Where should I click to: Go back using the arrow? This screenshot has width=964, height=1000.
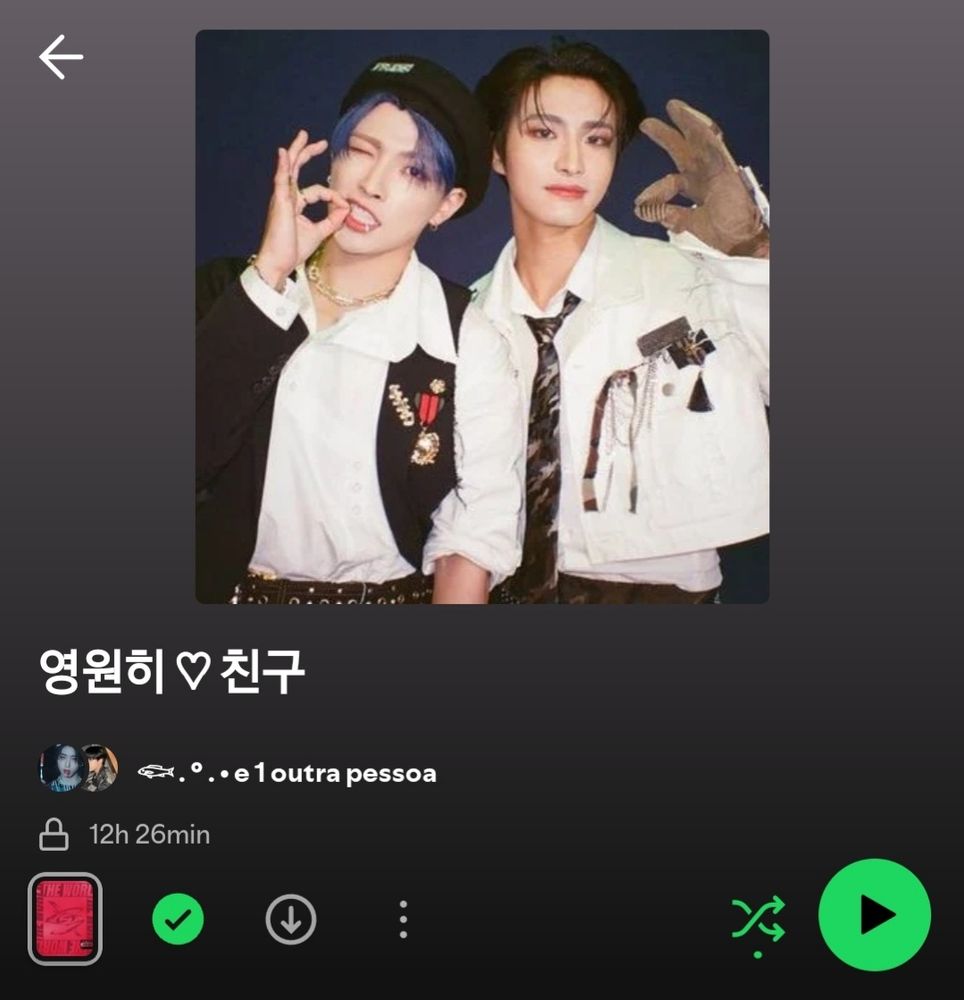pos(60,59)
